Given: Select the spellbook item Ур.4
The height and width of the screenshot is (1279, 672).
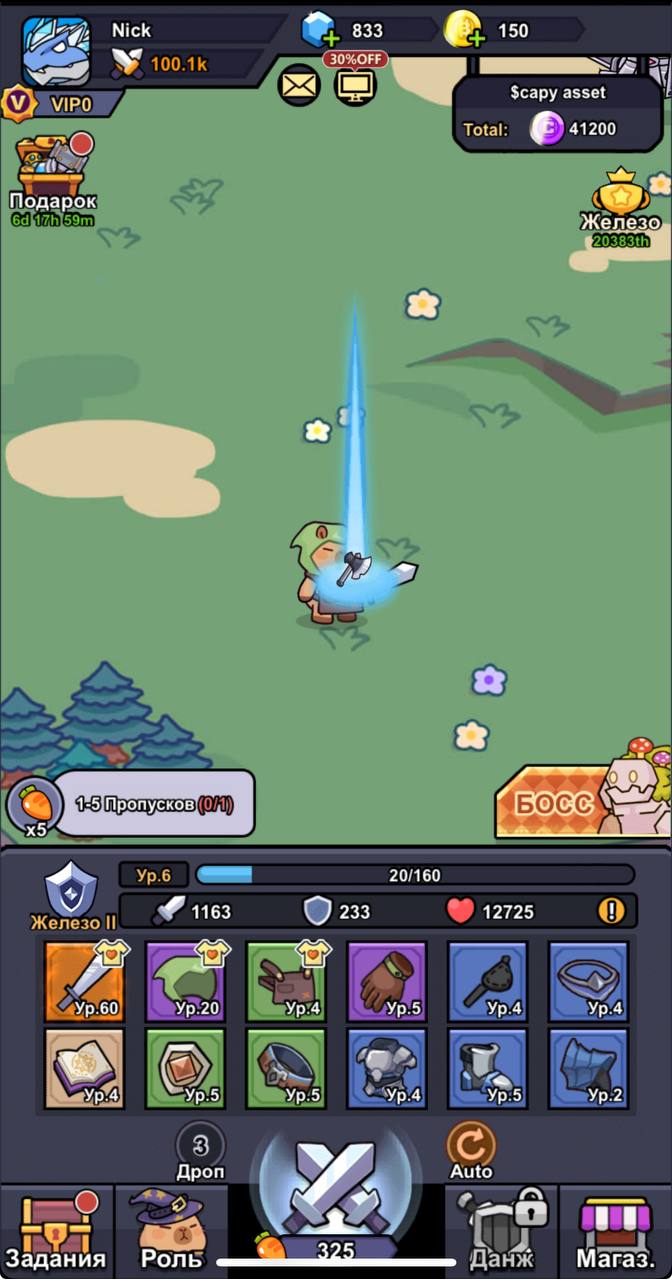Looking at the screenshot, I should pyautogui.click(x=85, y=1068).
